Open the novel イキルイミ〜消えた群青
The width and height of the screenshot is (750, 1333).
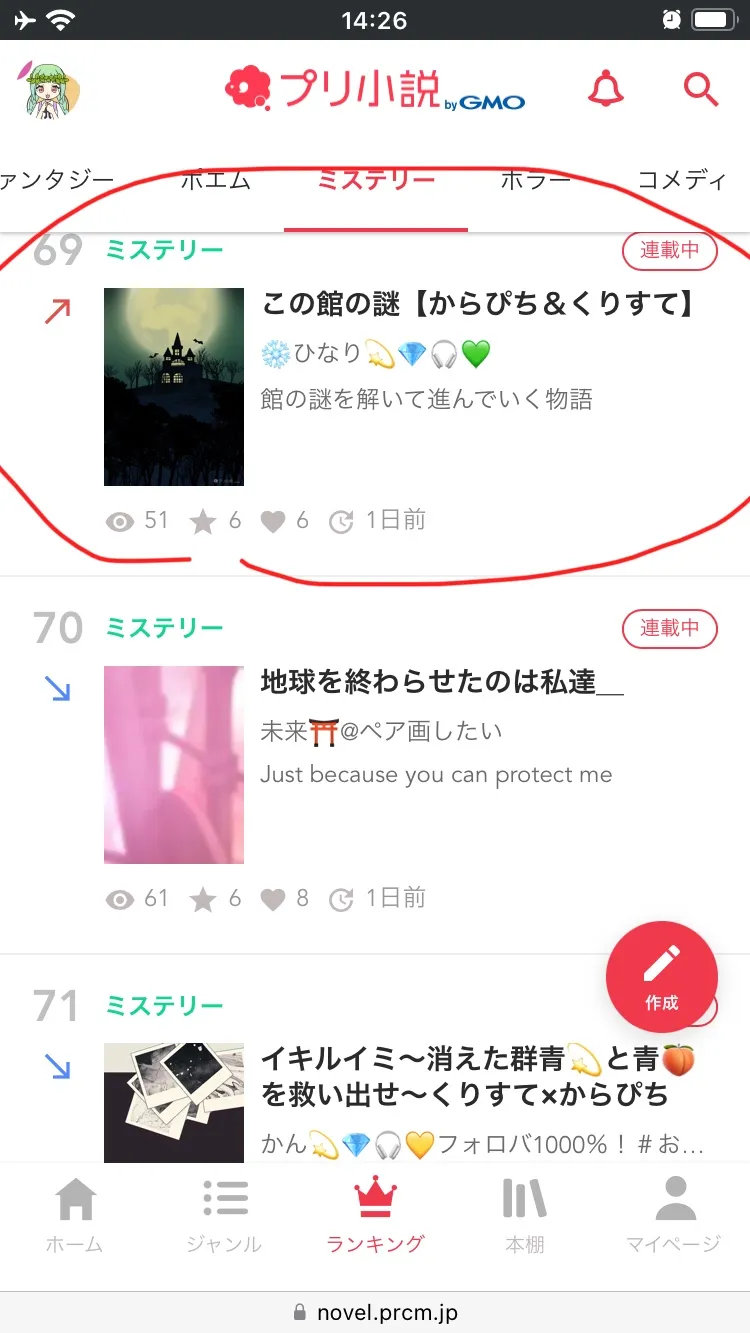tap(478, 1076)
